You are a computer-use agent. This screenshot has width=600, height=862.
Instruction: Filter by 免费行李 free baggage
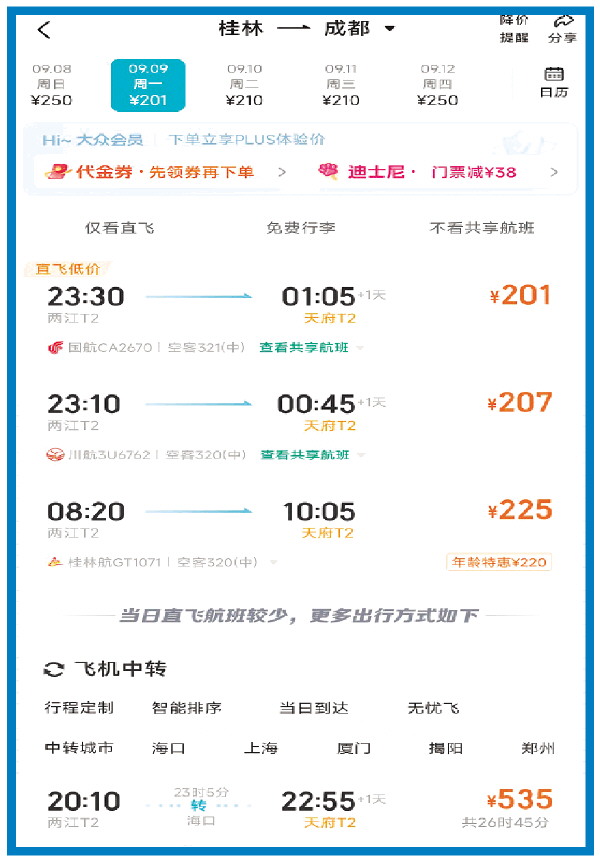(300, 228)
